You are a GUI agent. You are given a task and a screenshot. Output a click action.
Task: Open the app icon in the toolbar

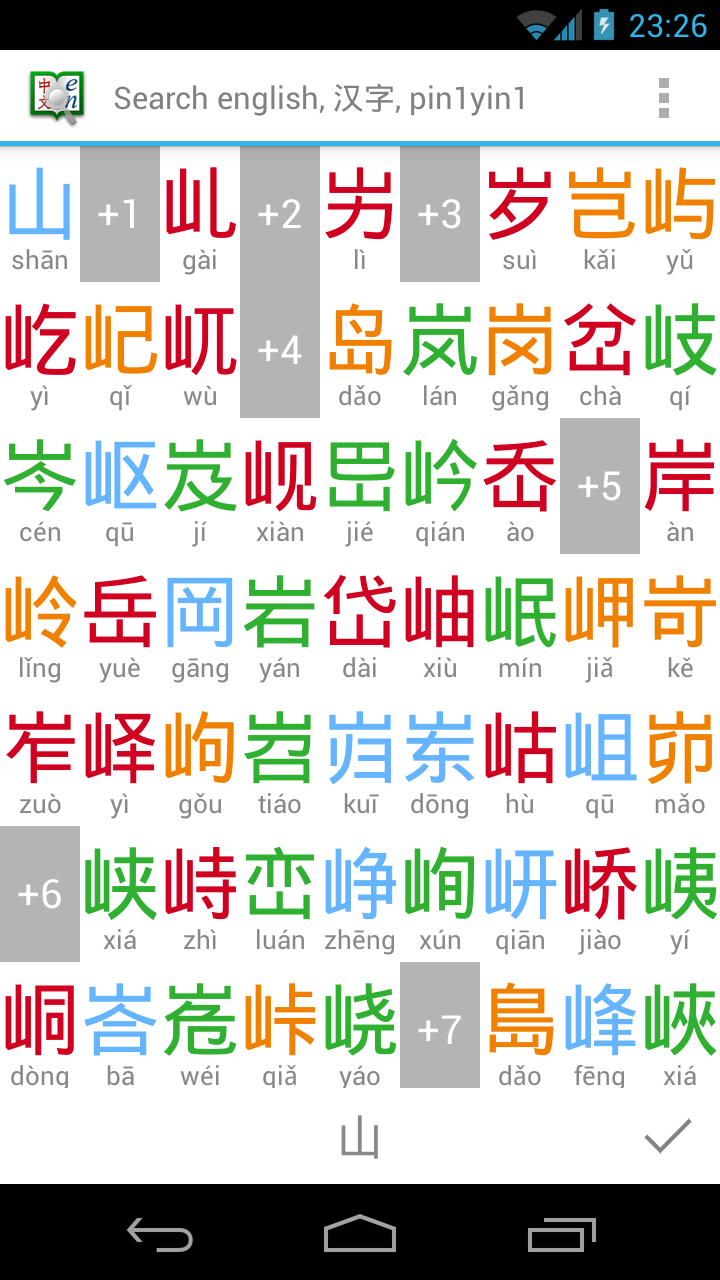(56, 99)
